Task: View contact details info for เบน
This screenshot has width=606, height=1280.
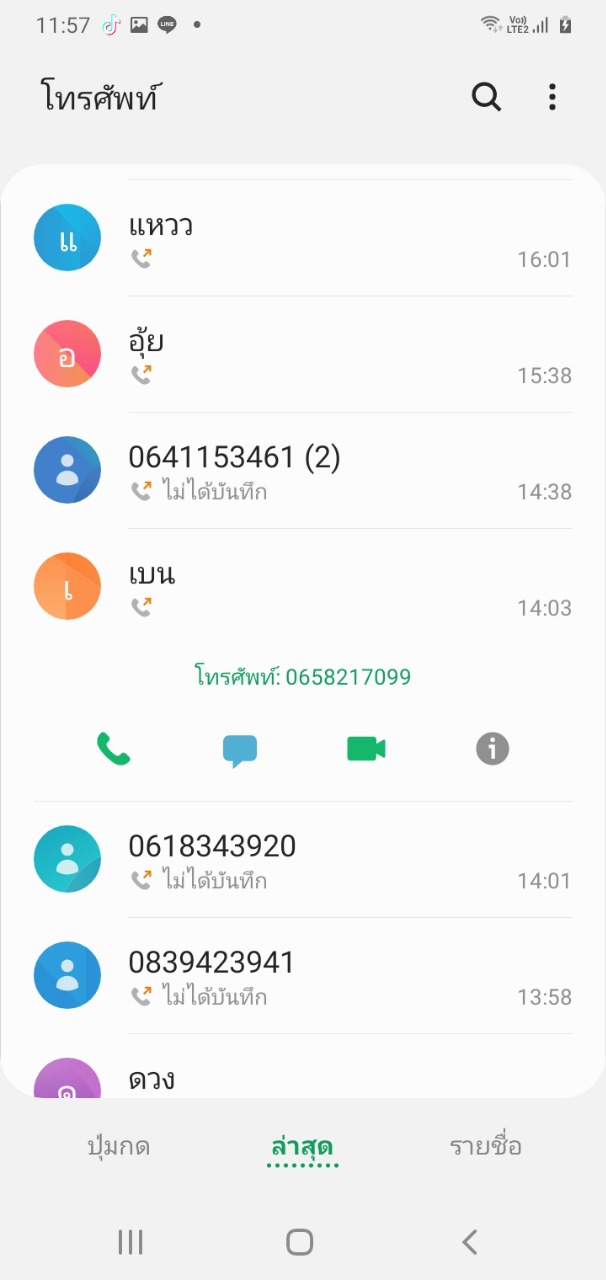Action: click(x=492, y=748)
